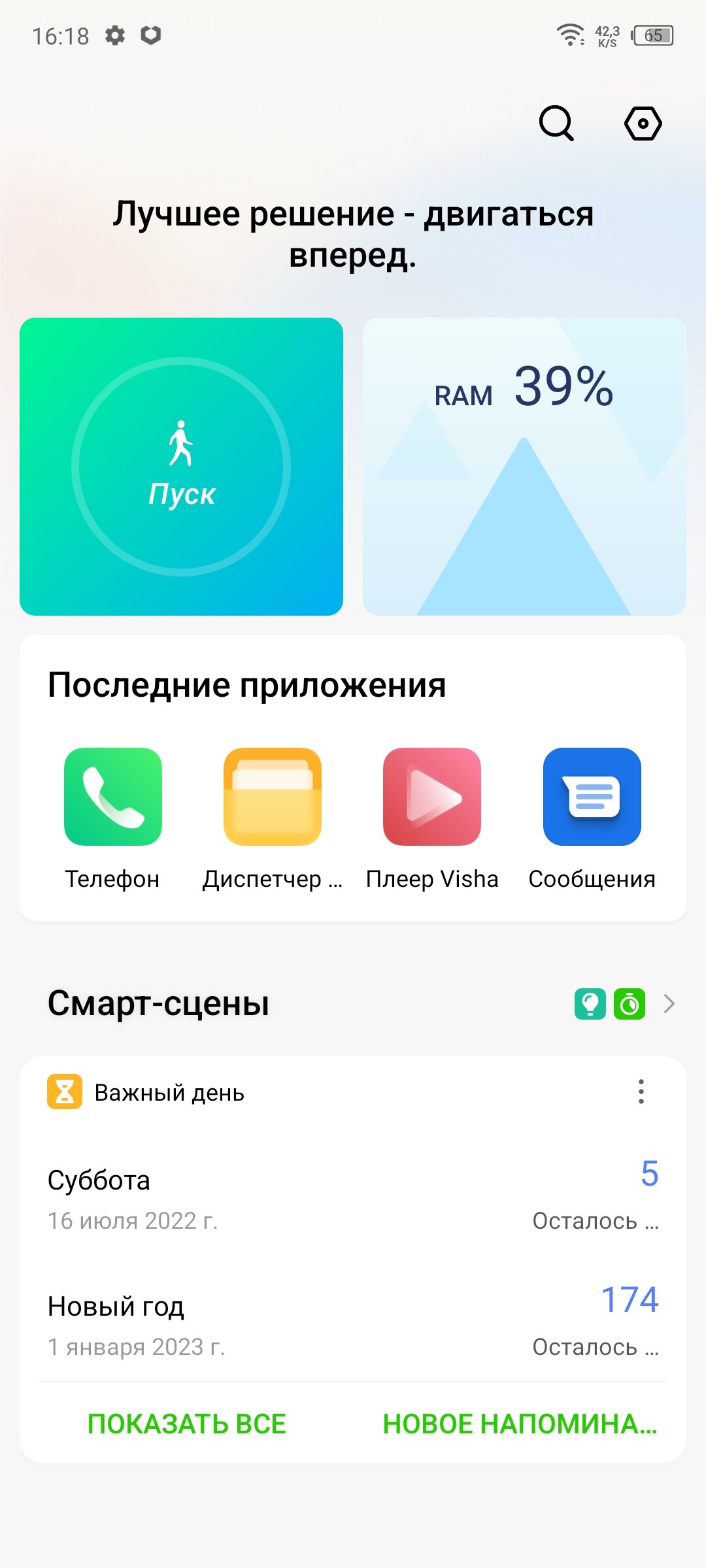Screen dimensions: 706x1568
Task: Open the RAM 39% card
Action: [x=524, y=466]
